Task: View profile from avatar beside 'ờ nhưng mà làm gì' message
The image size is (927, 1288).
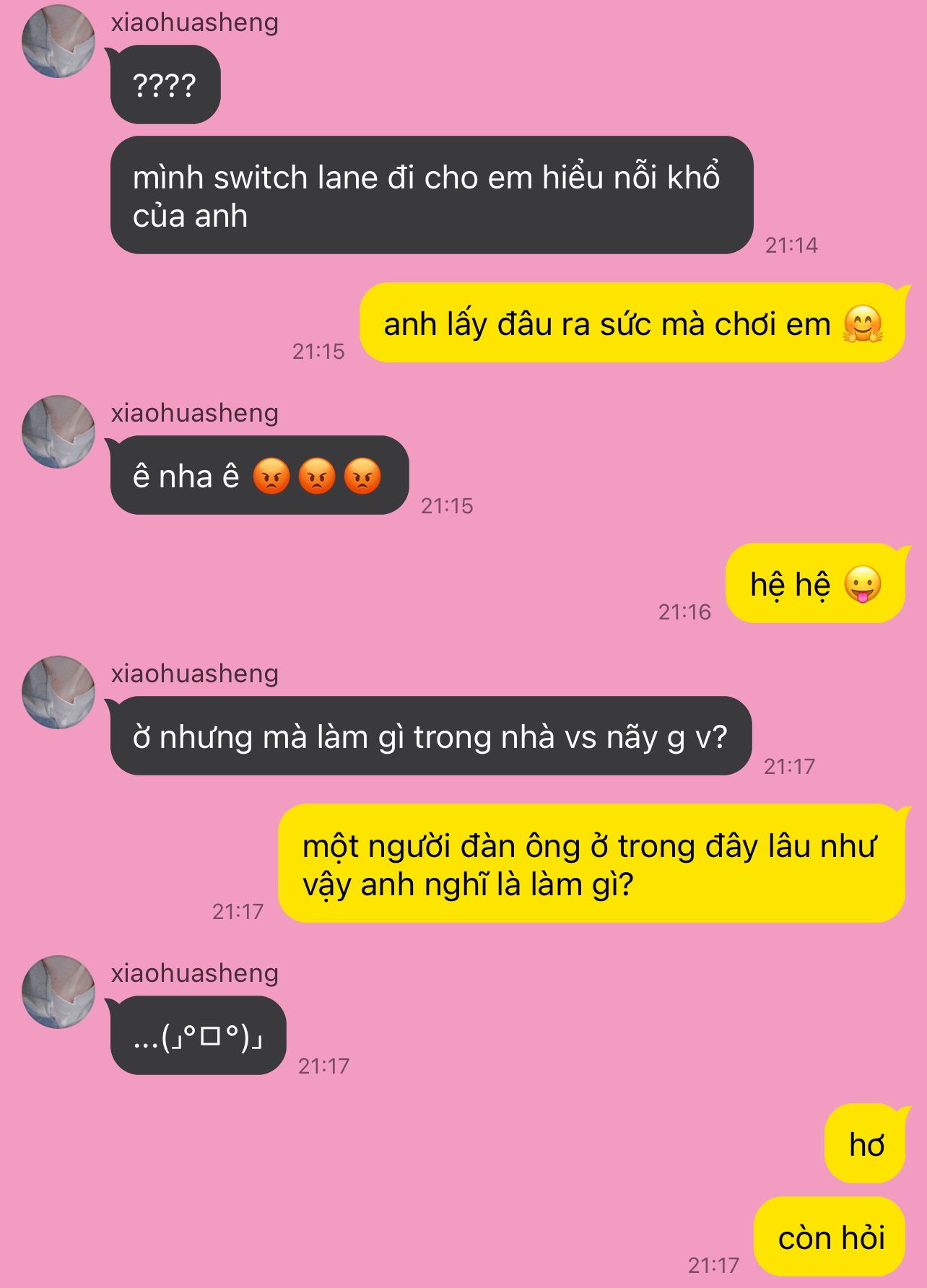Action: pyautogui.click(x=58, y=692)
